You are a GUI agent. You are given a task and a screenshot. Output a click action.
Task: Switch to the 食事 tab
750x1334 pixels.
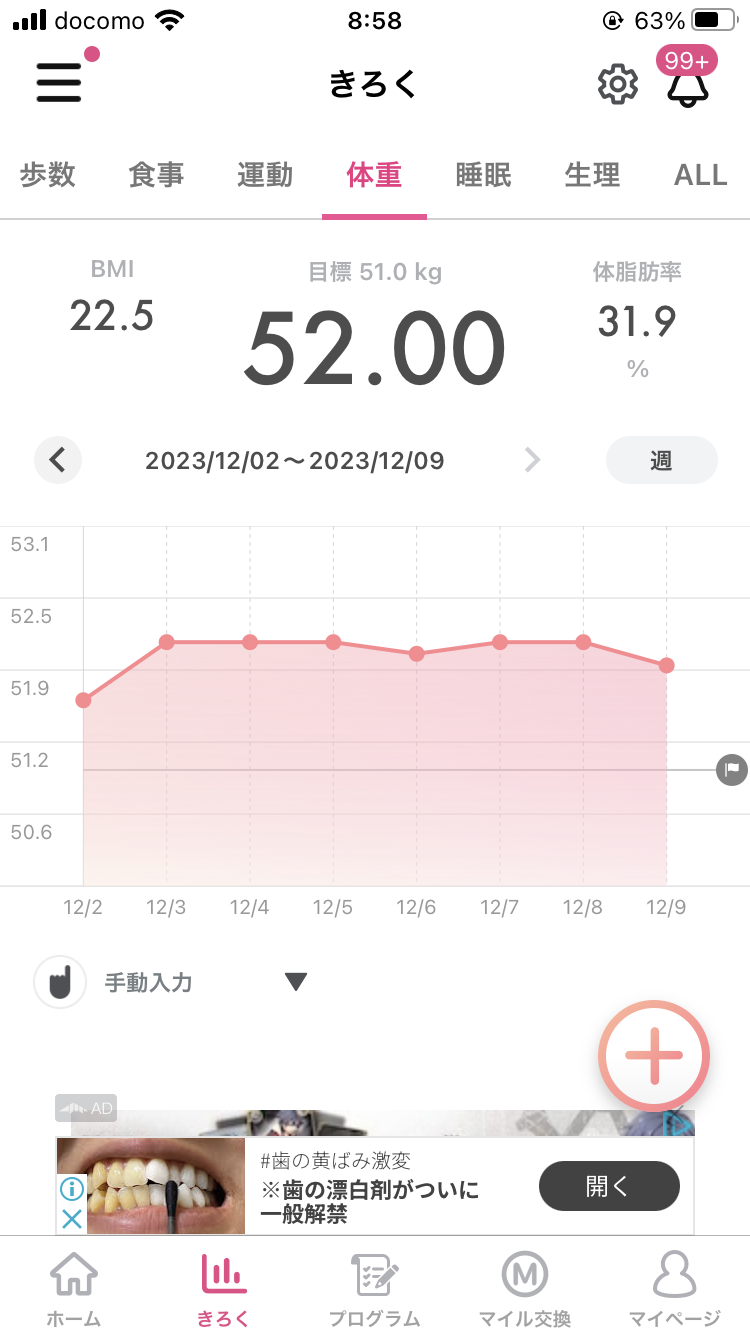(156, 175)
